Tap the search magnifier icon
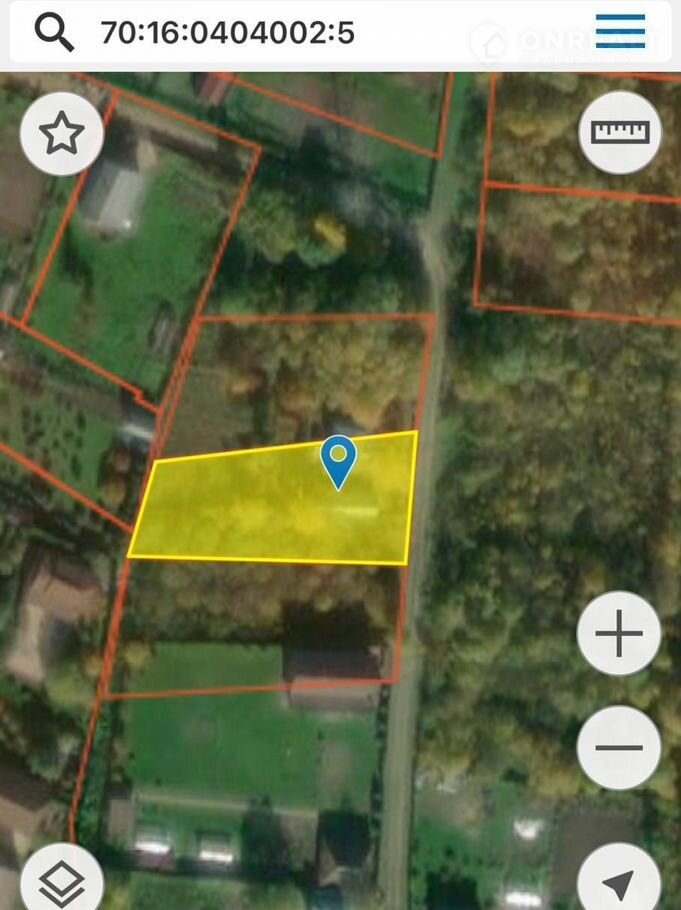 point(54,33)
